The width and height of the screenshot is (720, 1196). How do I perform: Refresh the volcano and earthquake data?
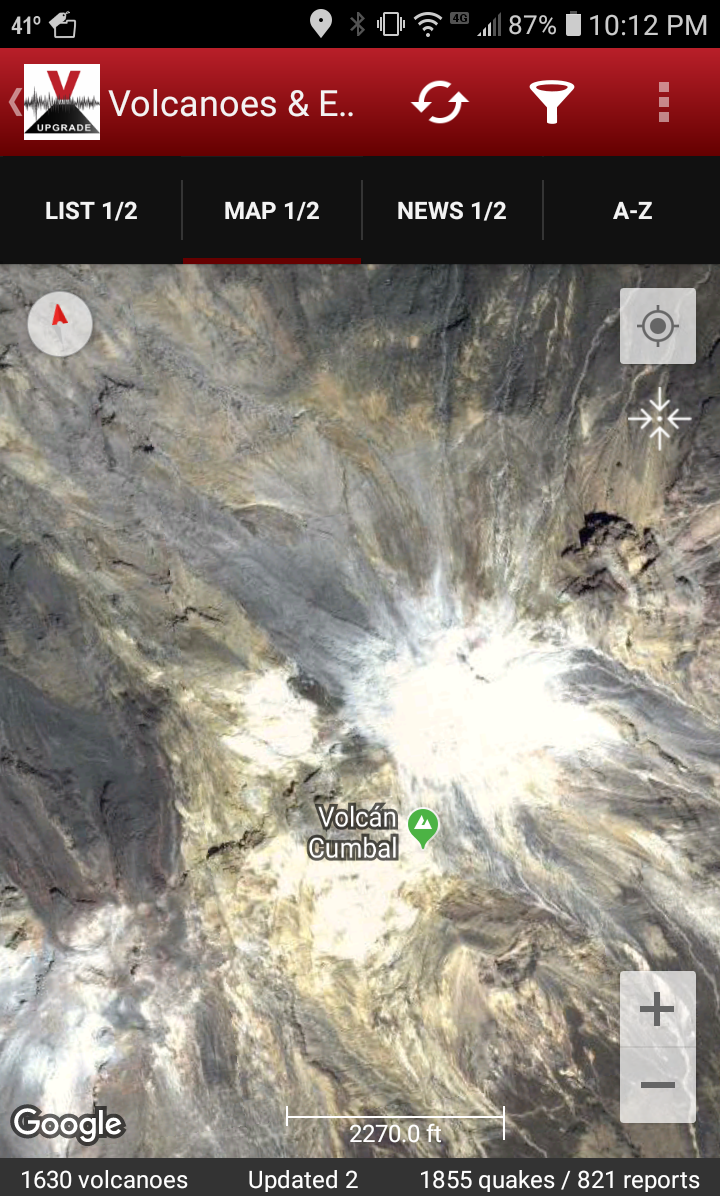click(x=440, y=103)
